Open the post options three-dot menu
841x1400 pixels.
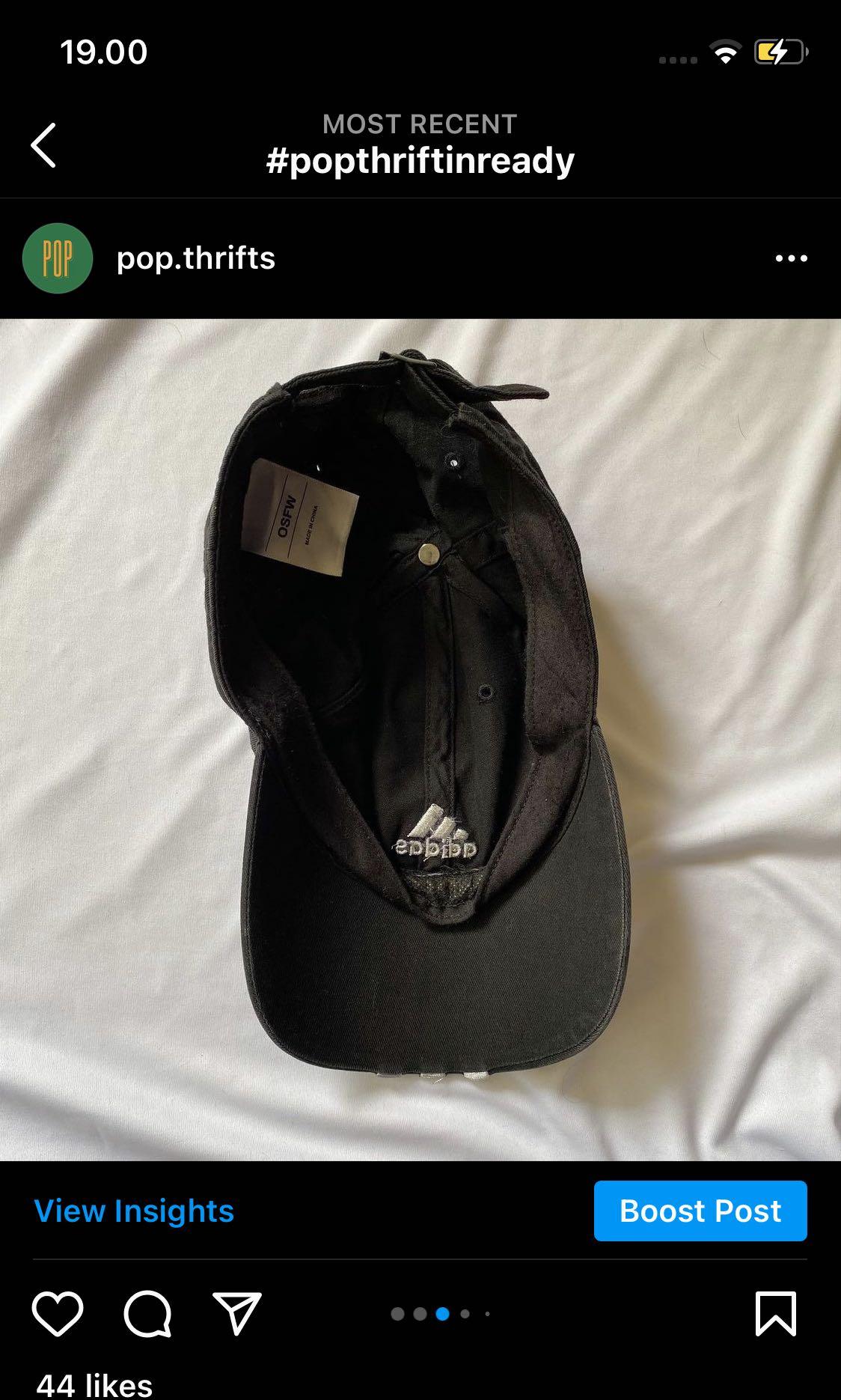(791, 258)
